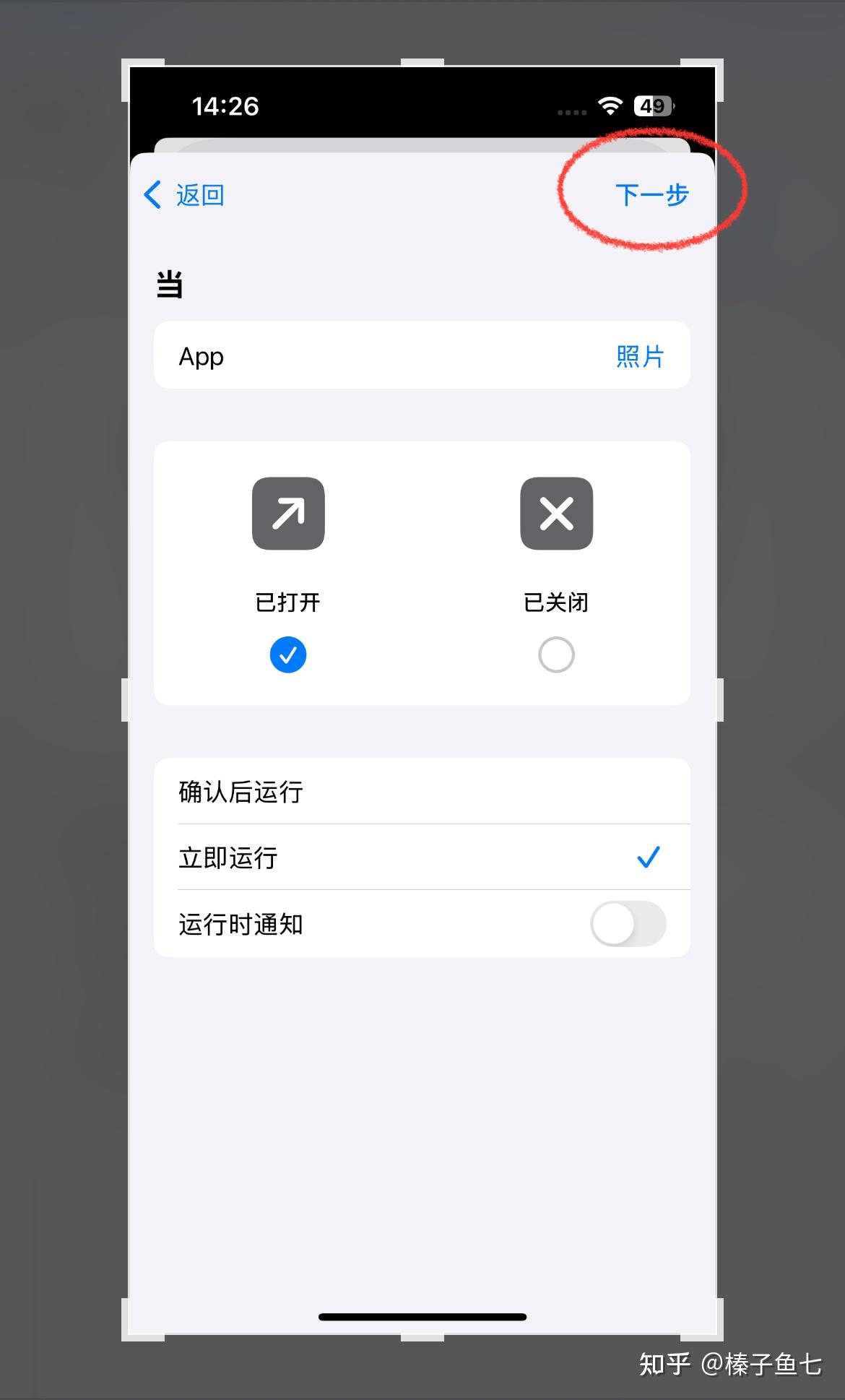This screenshot has height=1400, width=845.
Task: Choose 立即运行
Action: coord(422,857)
